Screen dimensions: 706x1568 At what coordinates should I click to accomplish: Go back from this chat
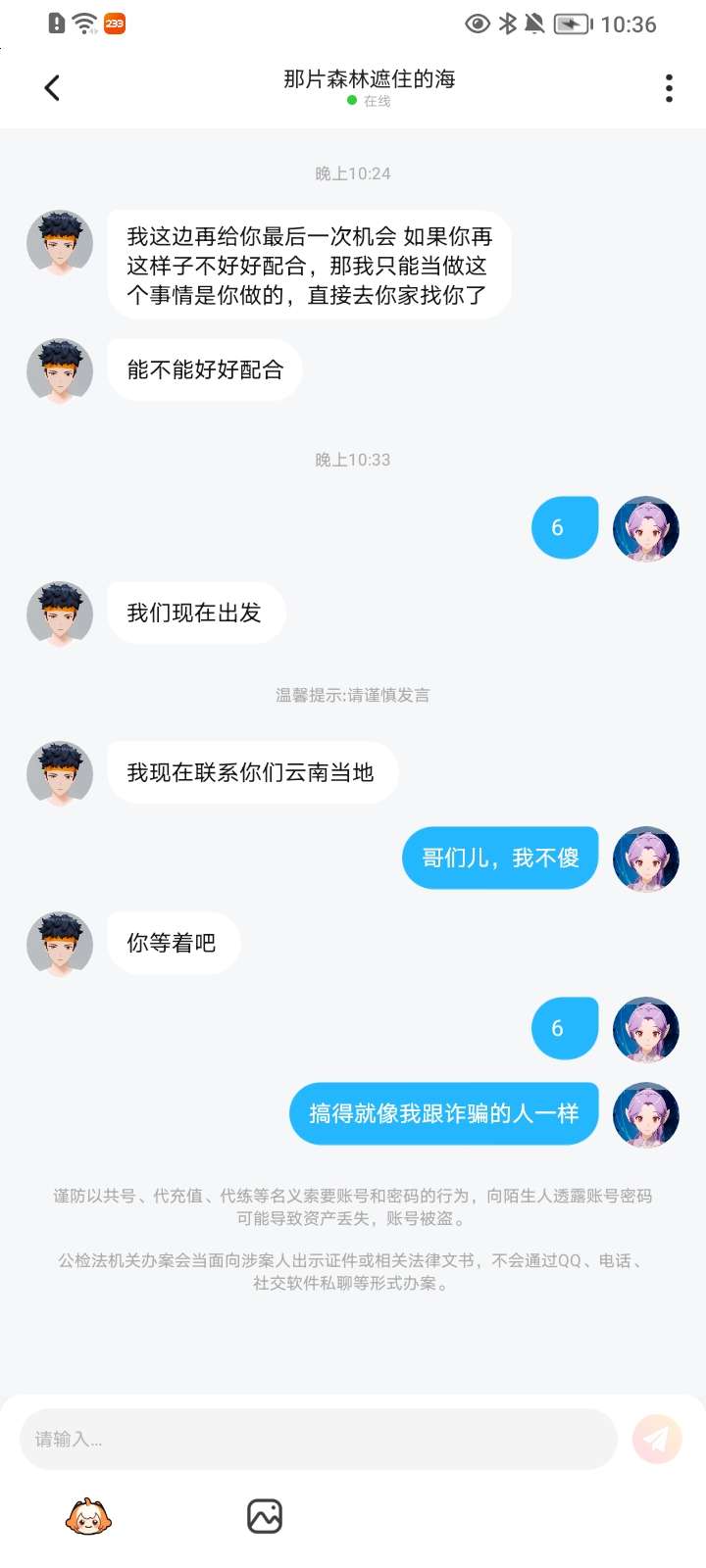[53, 88]
